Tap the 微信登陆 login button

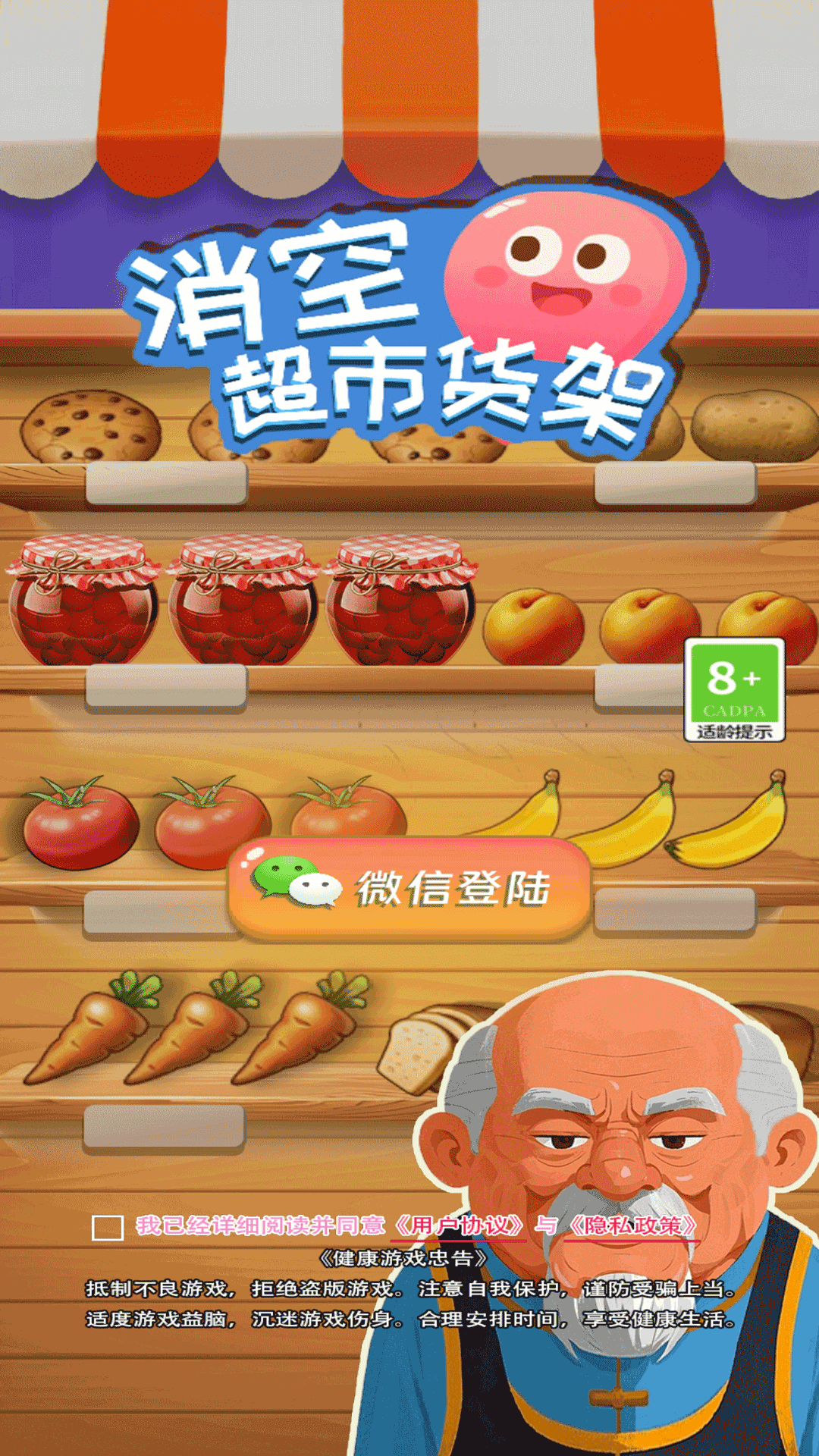click(x=409, y=889)
